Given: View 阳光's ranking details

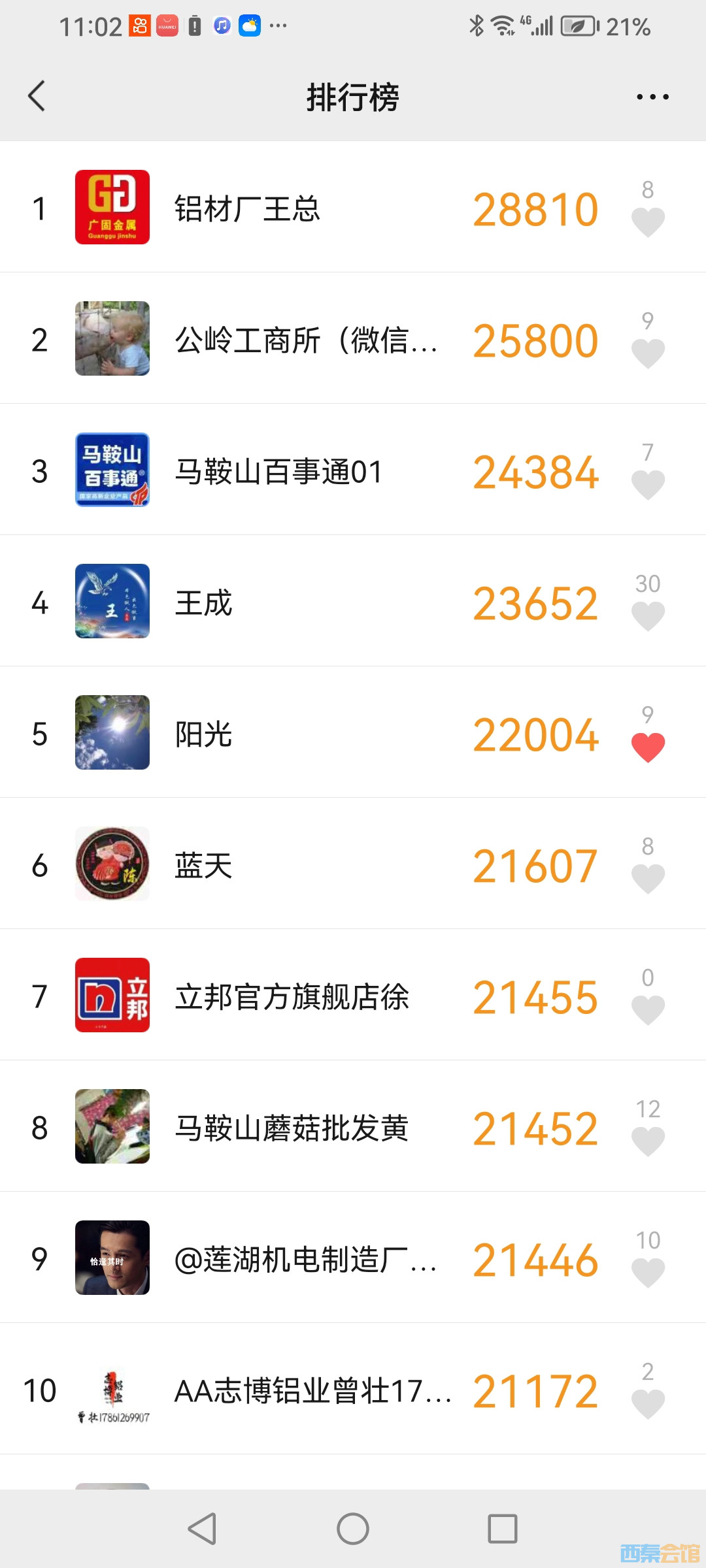Looking at the screenshot, I should 294,733.
